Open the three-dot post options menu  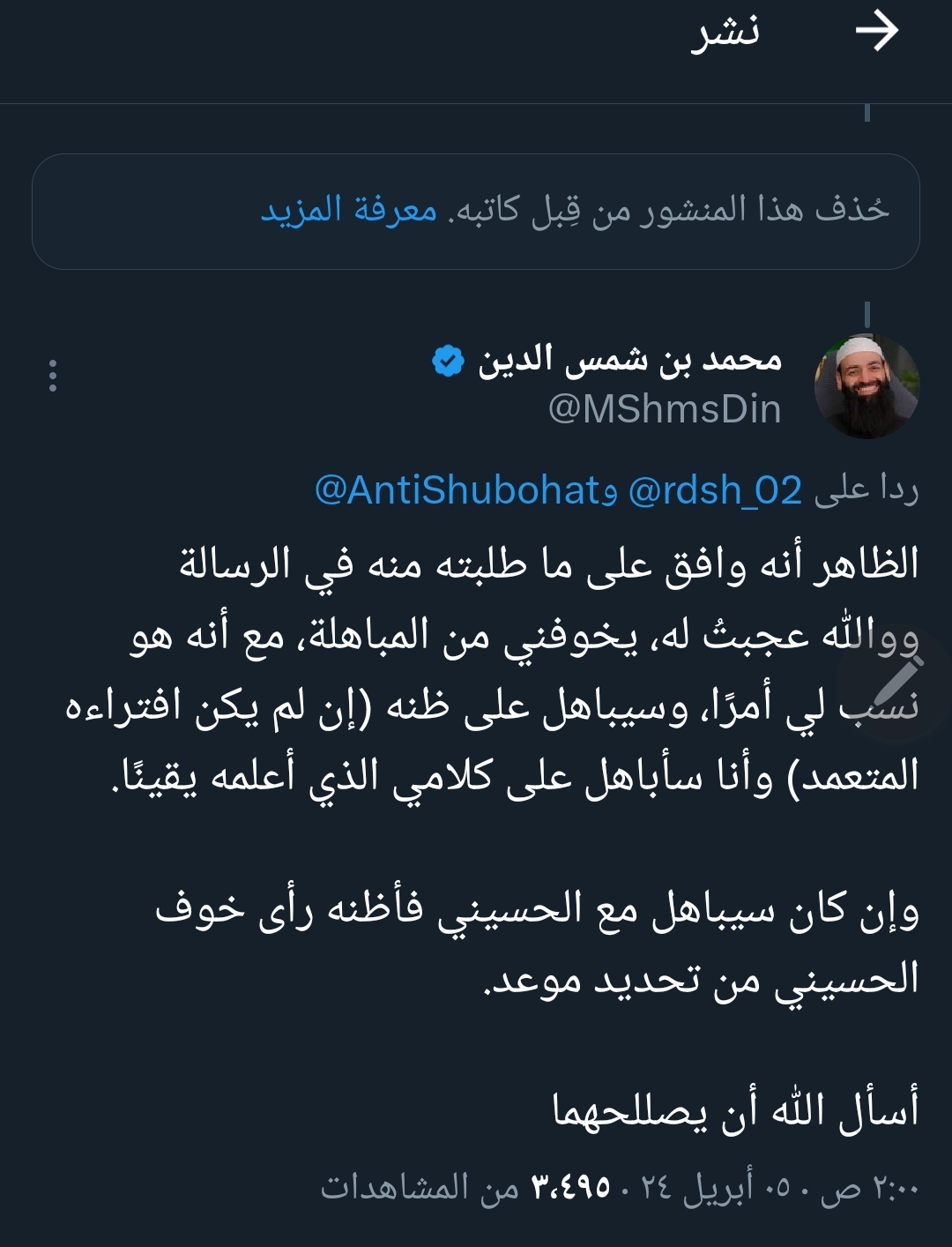click(x=53, y=376)
